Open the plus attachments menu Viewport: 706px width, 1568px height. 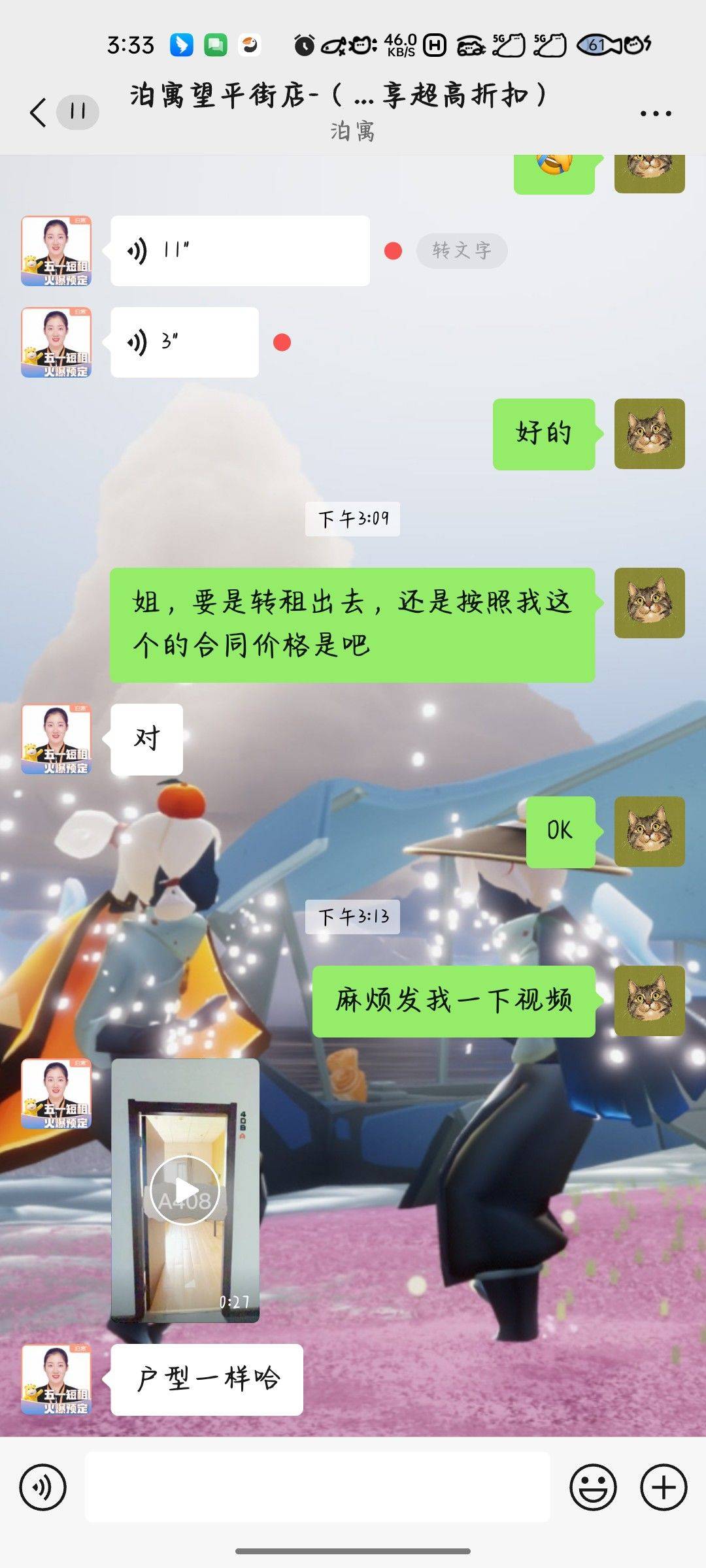(663, 1488)
